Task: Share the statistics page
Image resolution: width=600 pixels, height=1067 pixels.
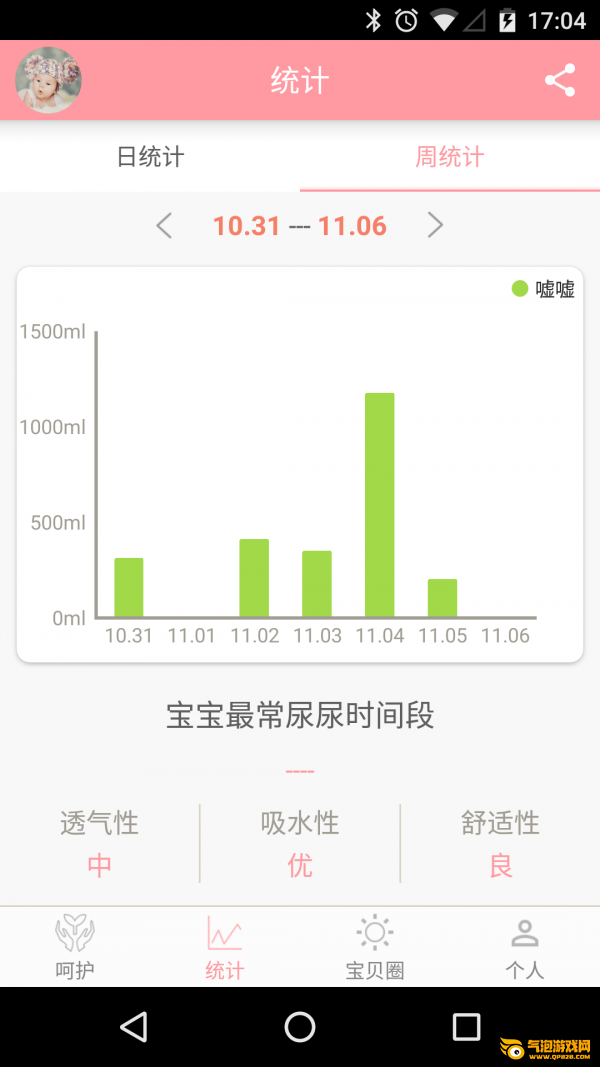Action: click(560, 81)
